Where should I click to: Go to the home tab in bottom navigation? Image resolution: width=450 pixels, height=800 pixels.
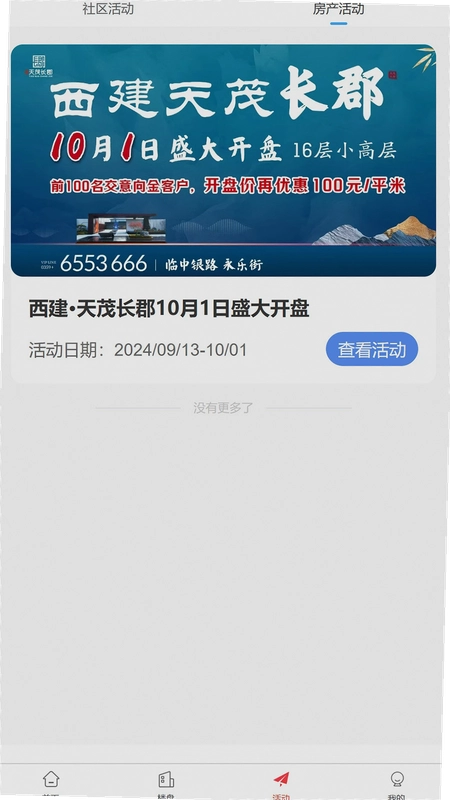point(51,785)
